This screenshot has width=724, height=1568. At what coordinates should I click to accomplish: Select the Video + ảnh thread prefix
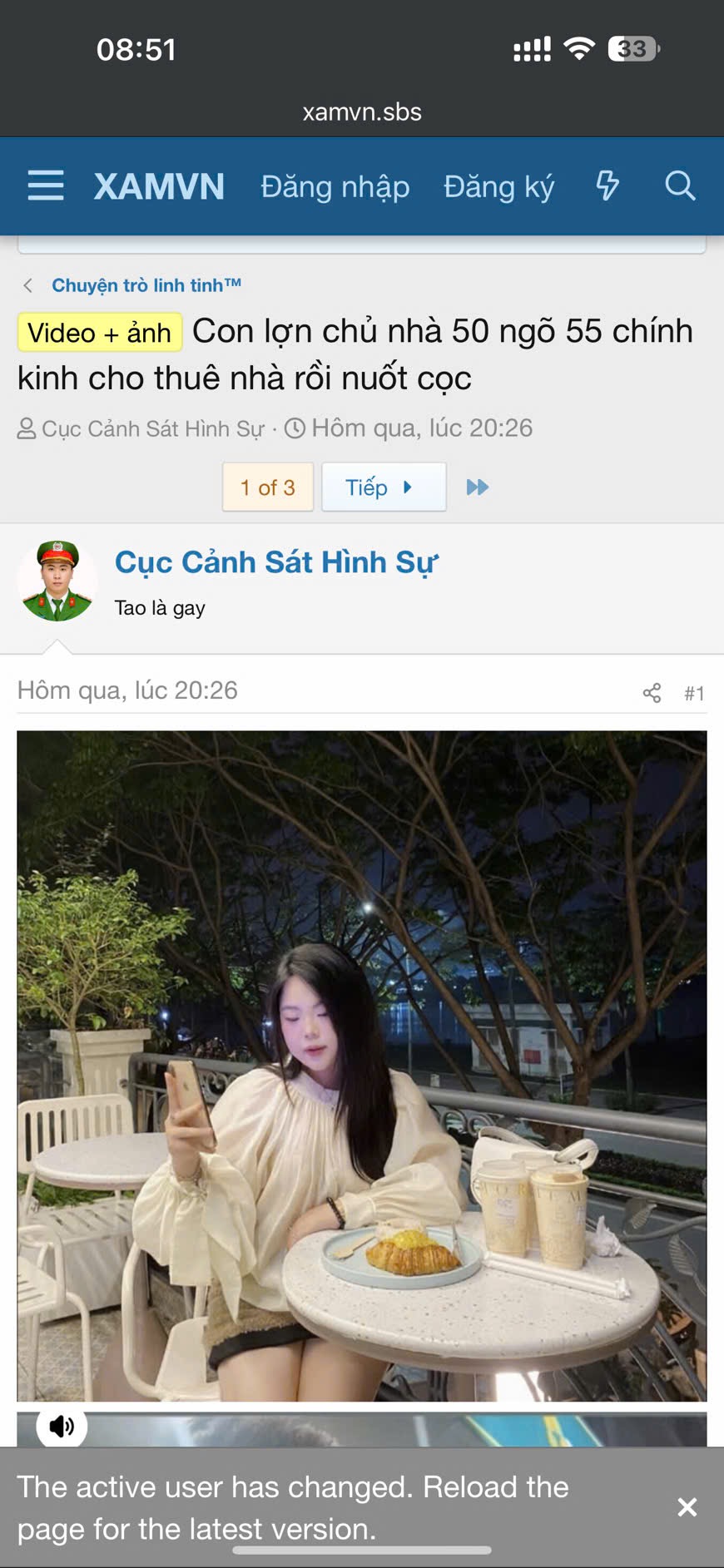(99, 333)
